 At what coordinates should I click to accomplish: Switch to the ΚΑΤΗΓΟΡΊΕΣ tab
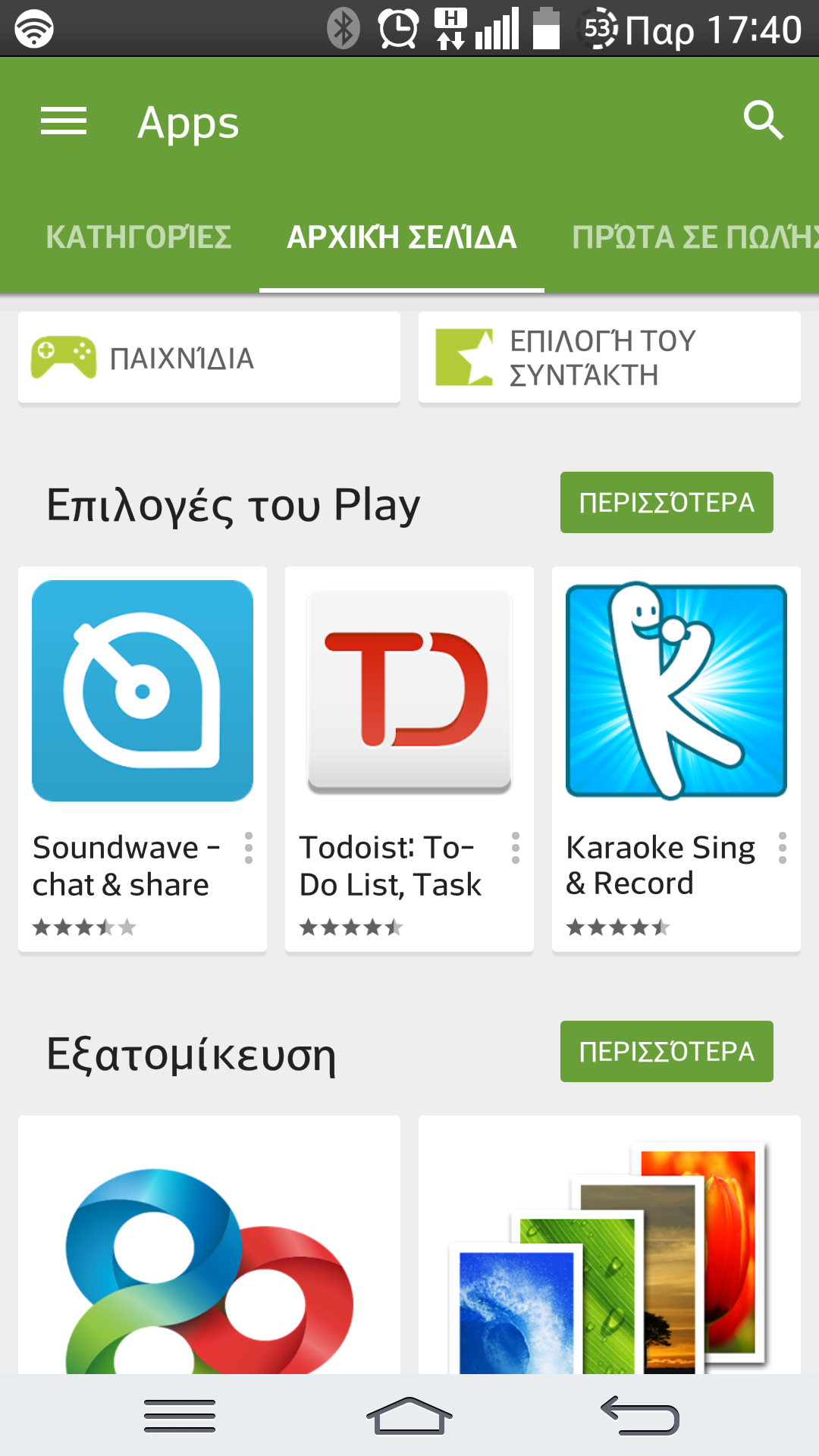click(x=139, y=237)
